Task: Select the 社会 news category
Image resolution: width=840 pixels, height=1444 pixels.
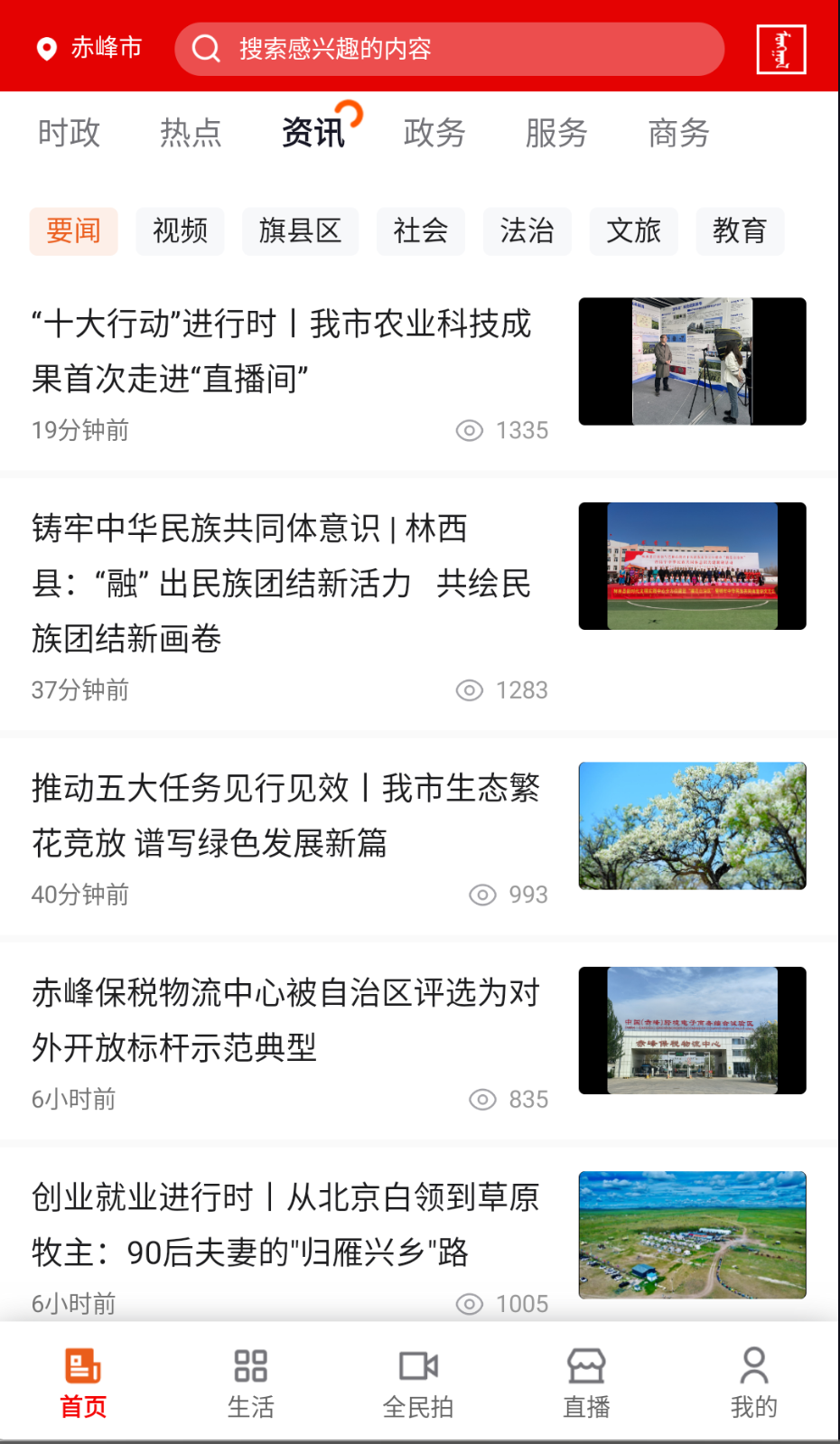Action: pyautogui.click(x=420, y=231)
